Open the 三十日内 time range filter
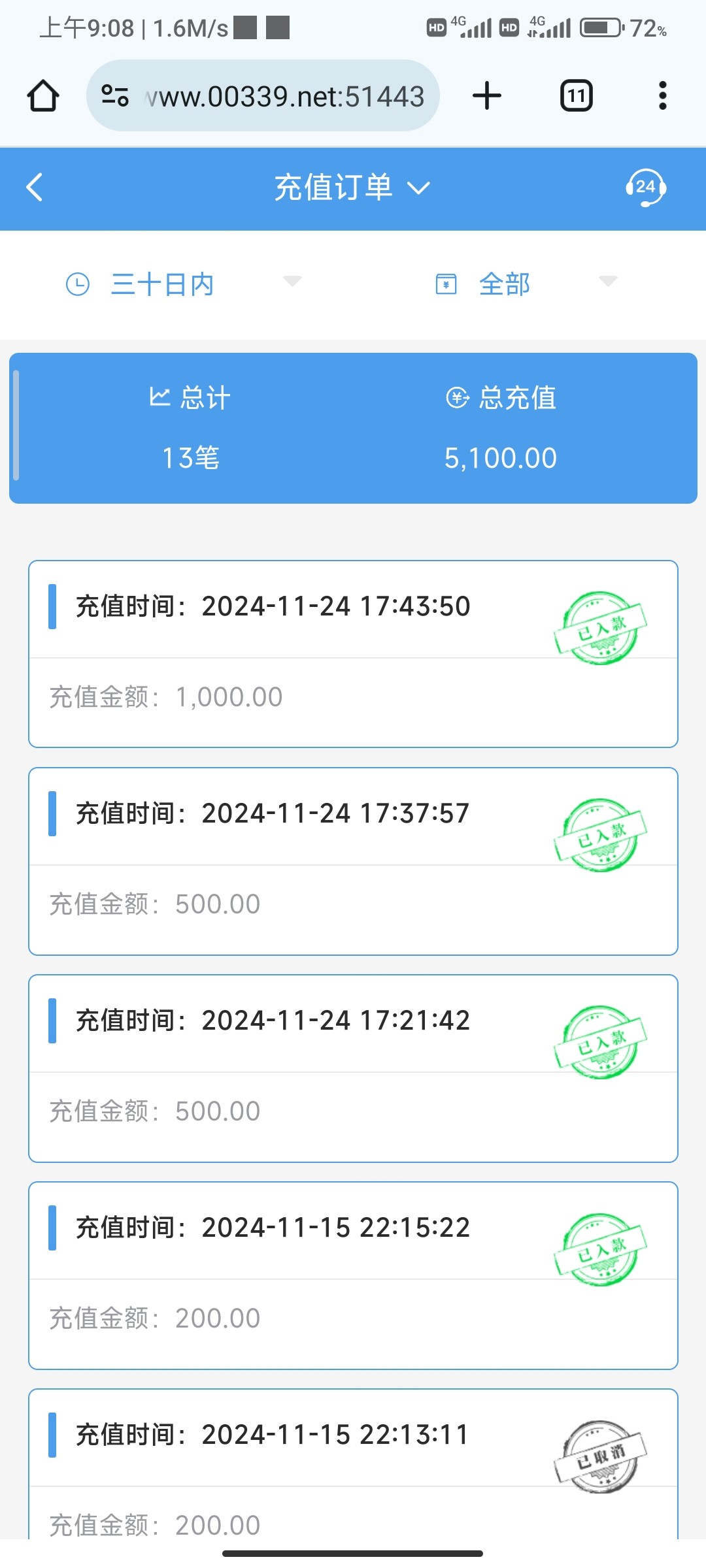 [183, 284]
